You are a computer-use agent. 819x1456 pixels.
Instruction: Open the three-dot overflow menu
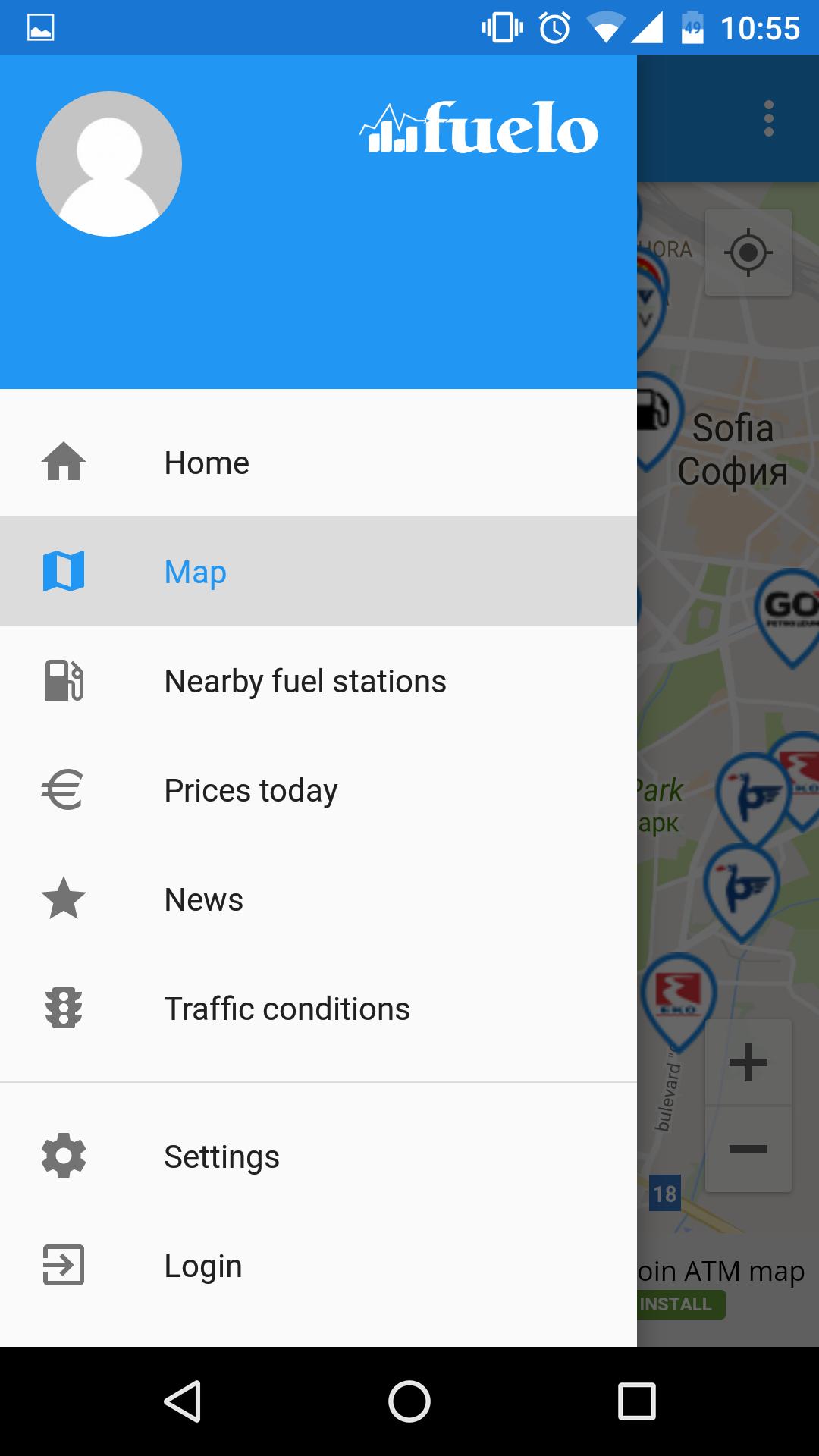coord(769,118)
